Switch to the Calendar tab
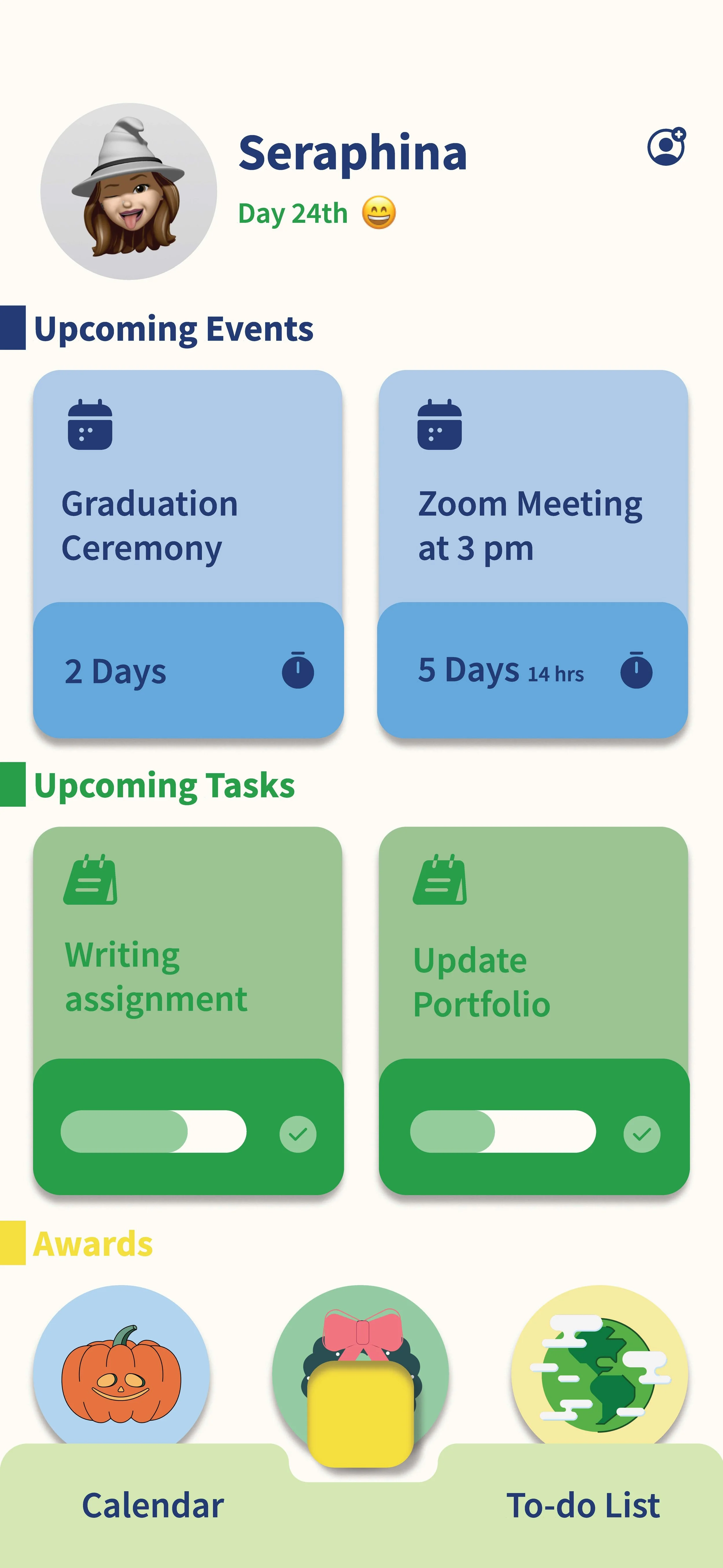The width and height of the screenshot is (723, 1568). [x=153, y=1505]
